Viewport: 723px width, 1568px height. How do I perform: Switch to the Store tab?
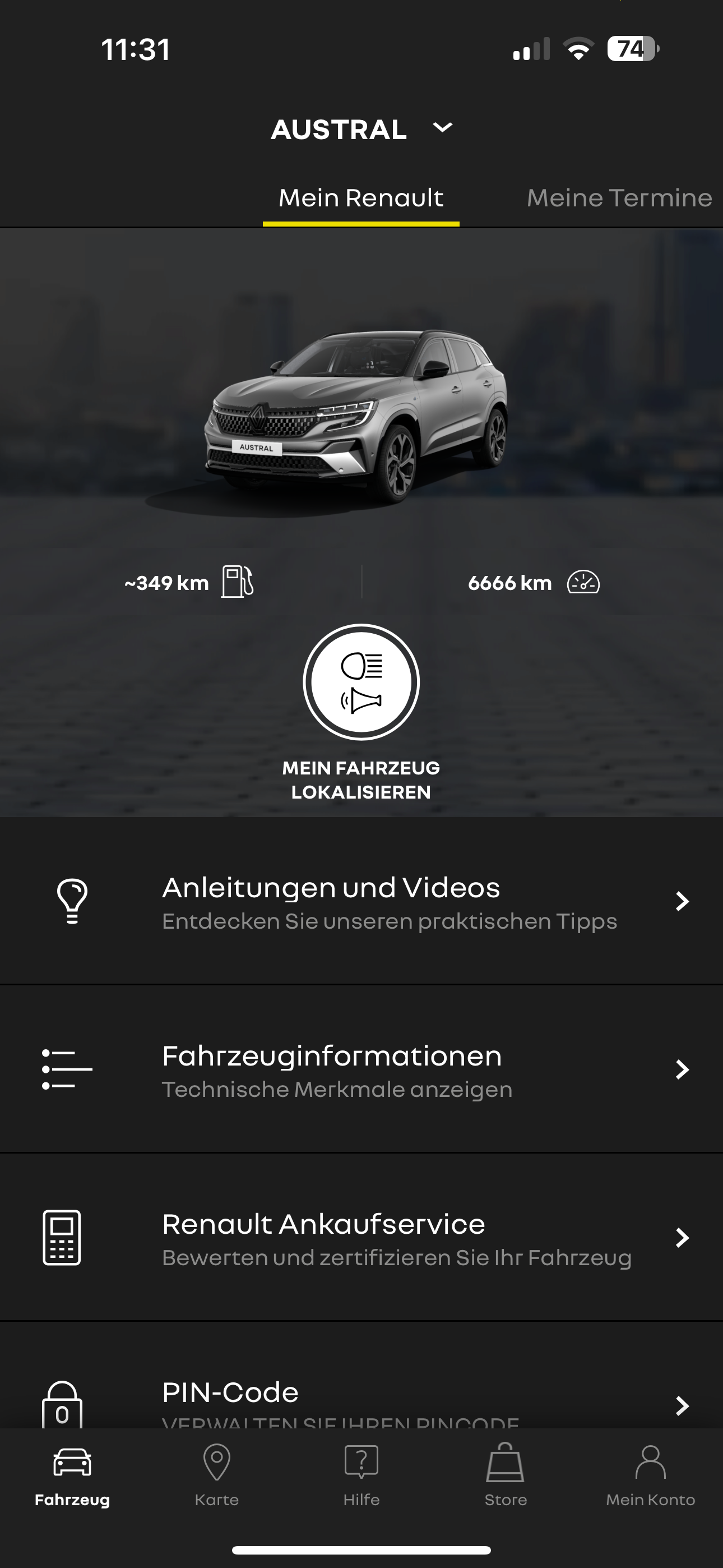point(506,1473)
